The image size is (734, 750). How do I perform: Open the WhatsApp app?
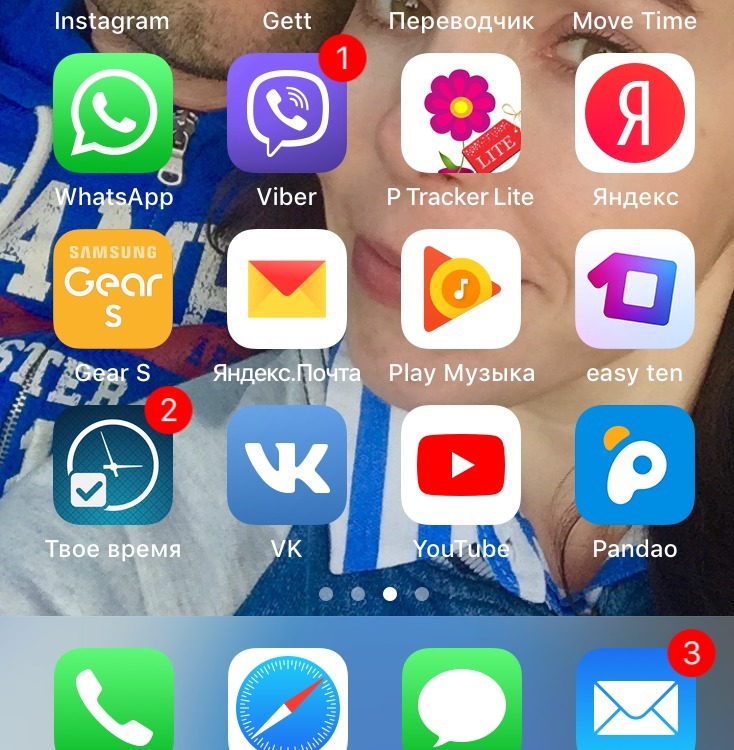[113, 113]
